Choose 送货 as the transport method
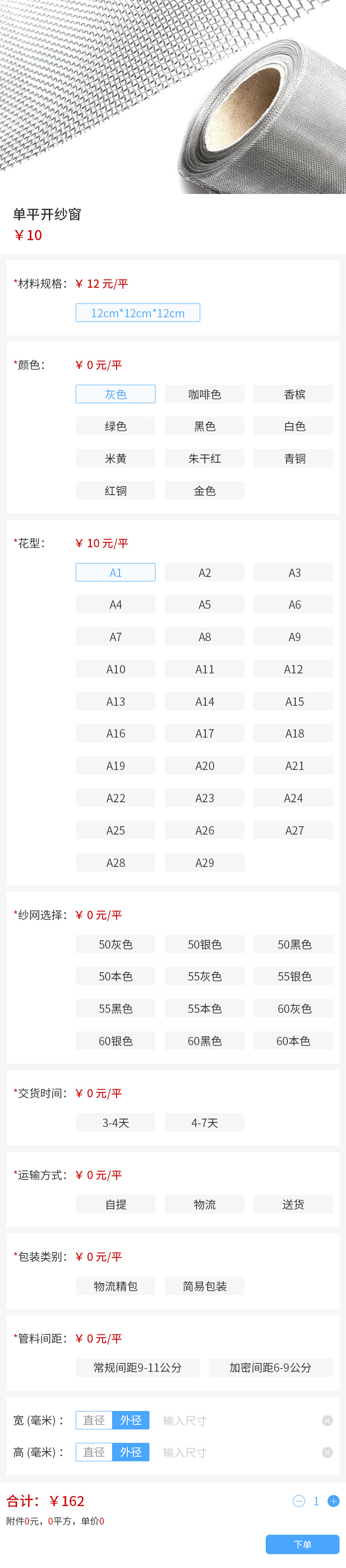The height and width of the screenshot is (1568, 346). [x=293, y=1204]
